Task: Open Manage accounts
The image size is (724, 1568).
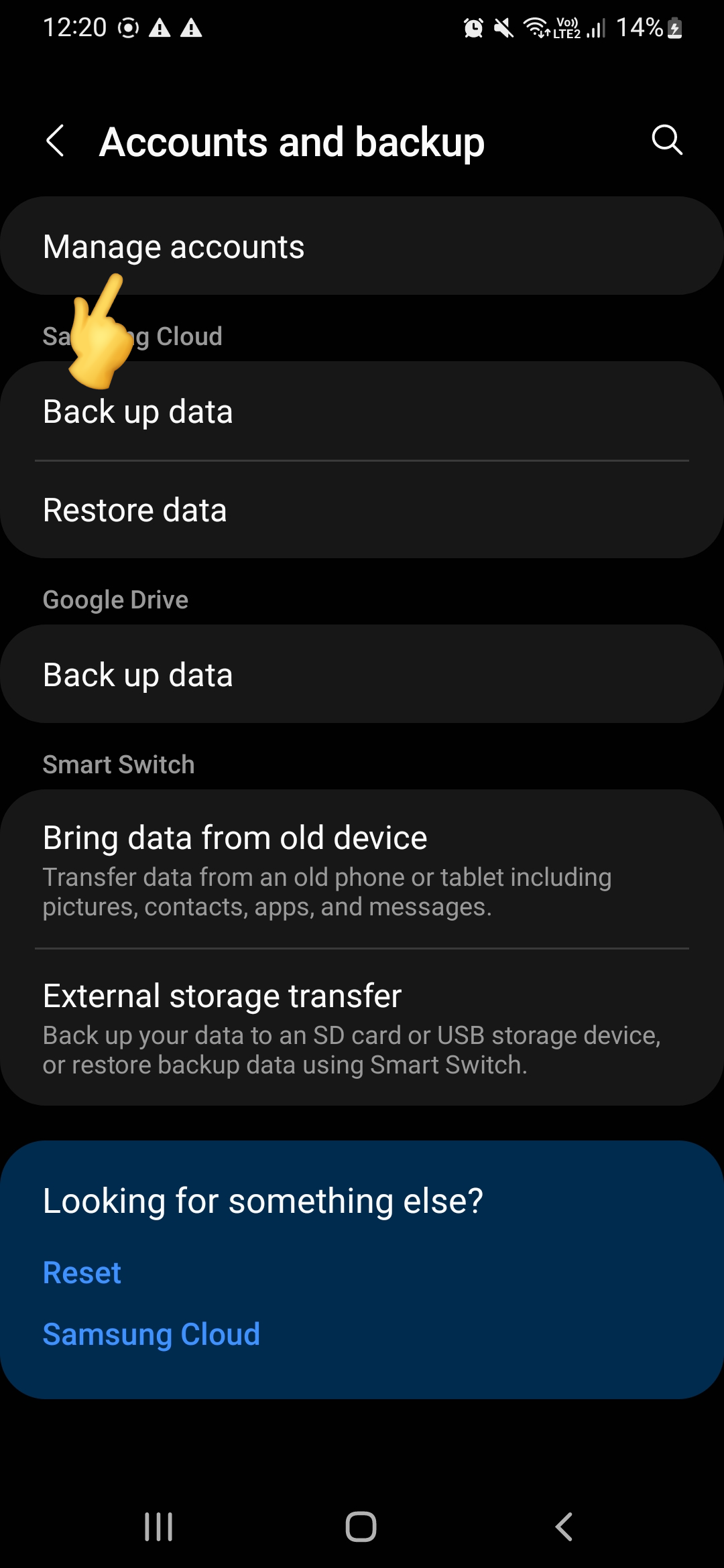Action: click(x=362, y=245)
